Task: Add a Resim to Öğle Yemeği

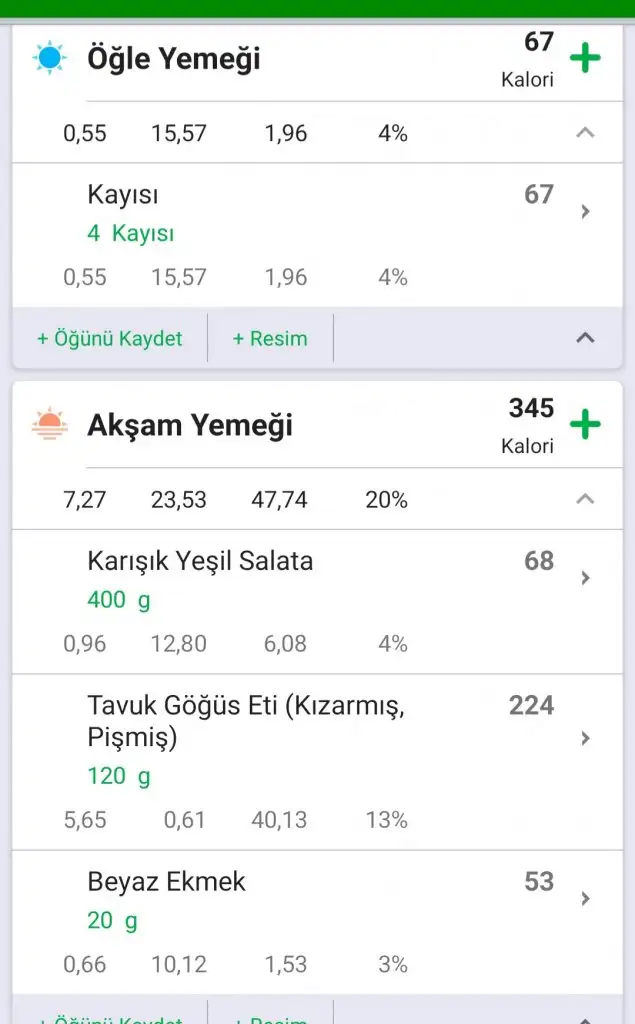Action: [x=270, y=339]
